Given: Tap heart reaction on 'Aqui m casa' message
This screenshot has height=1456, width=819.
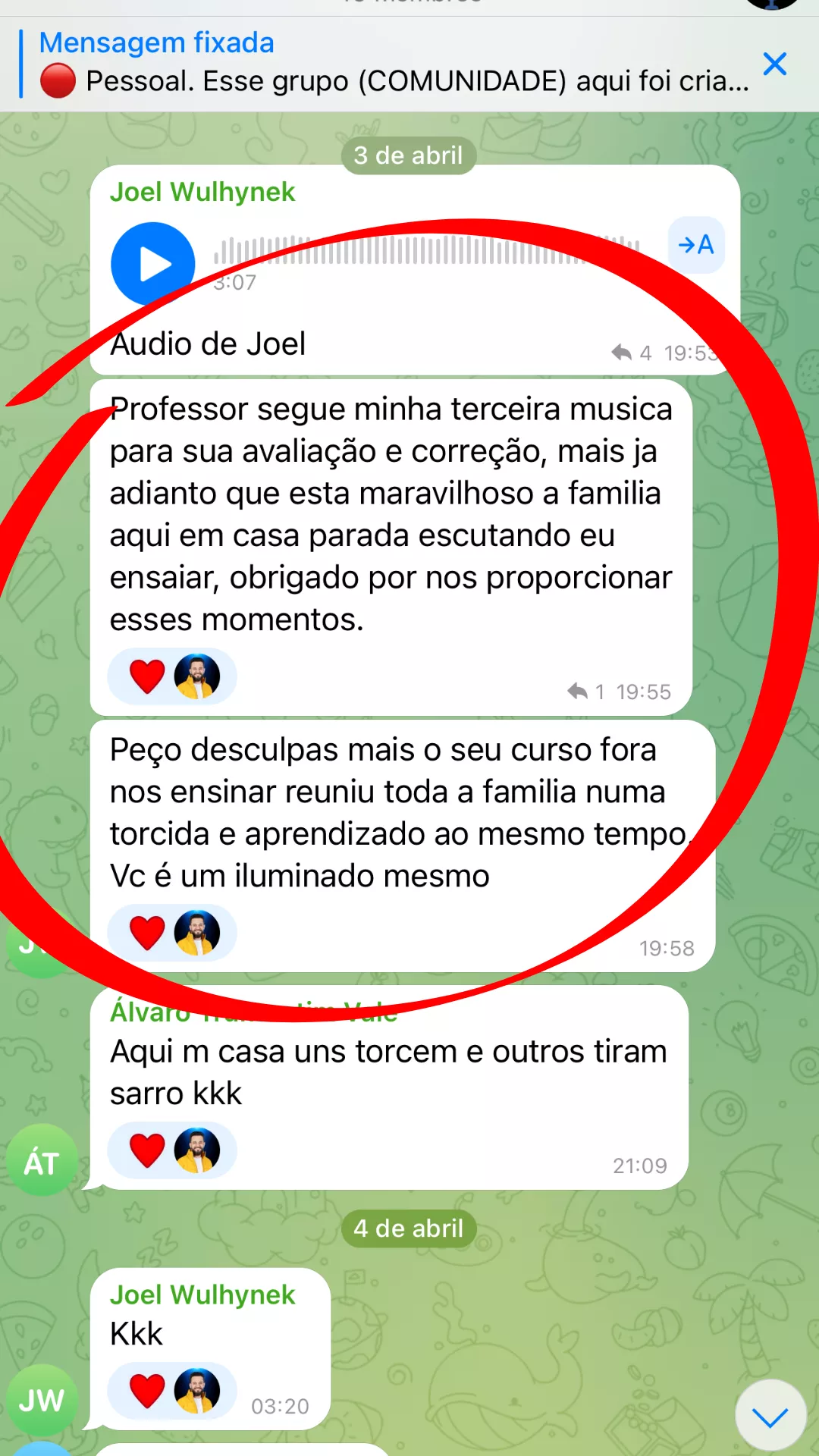Looking at the screenshot, I should (148, 1150).
